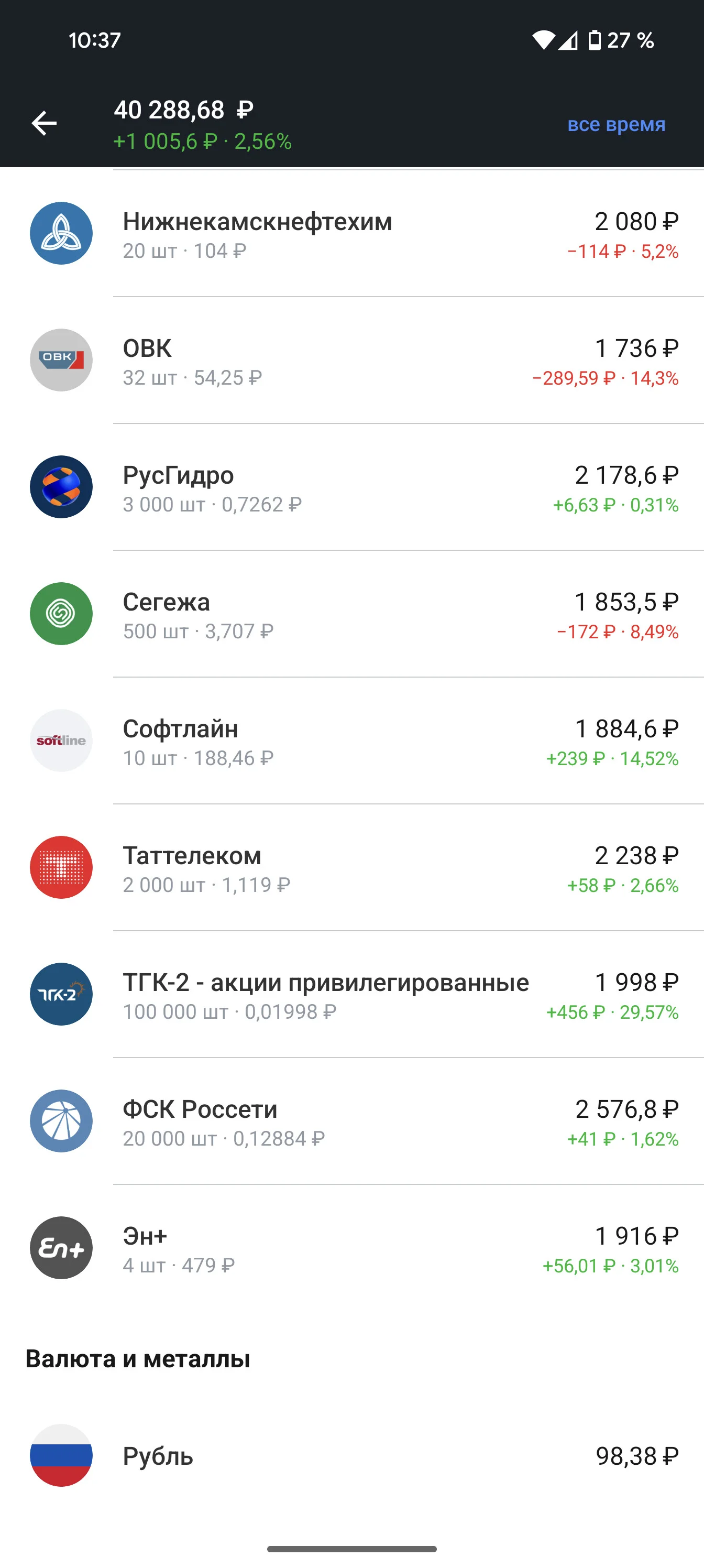Show Таттелеком position details
The width and height of the screenshot is (704, 1568).
pyautogui.click(x=351, y=867)
